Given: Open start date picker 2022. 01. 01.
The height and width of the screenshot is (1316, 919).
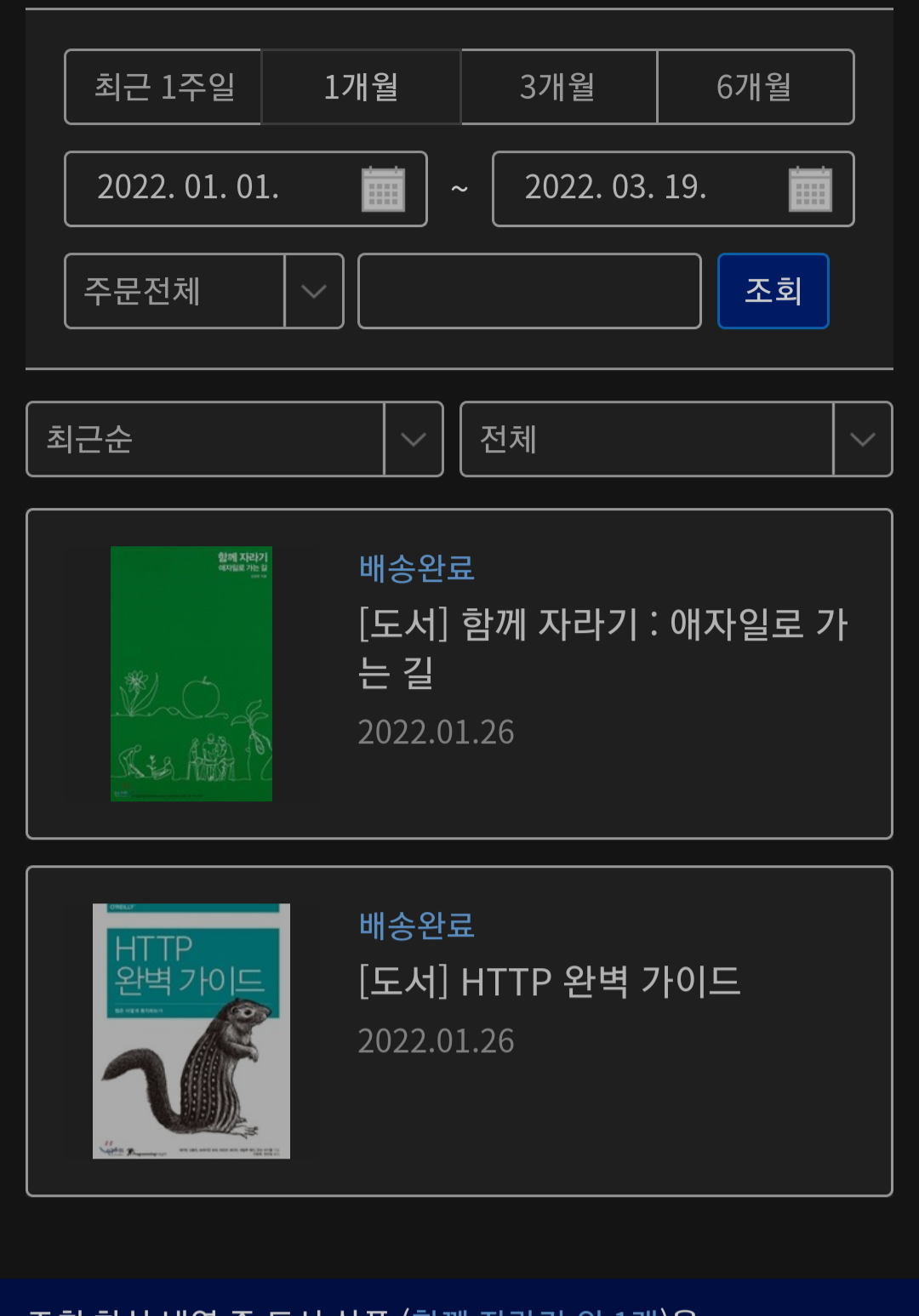Looking at the screenshot, I should pos(383,189).
